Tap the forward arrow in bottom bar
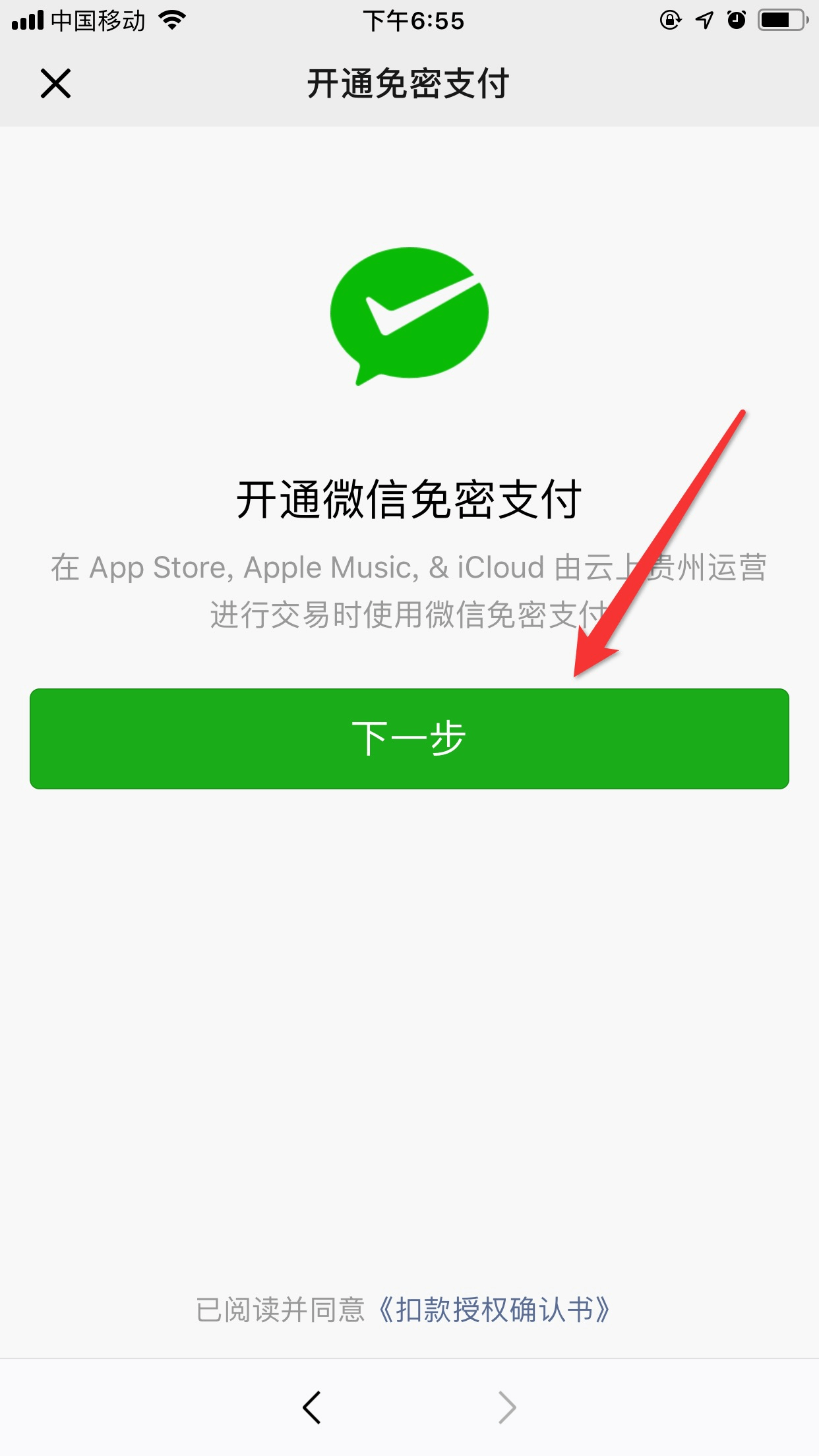The image size is (819, 1456). click(506, 1407)
